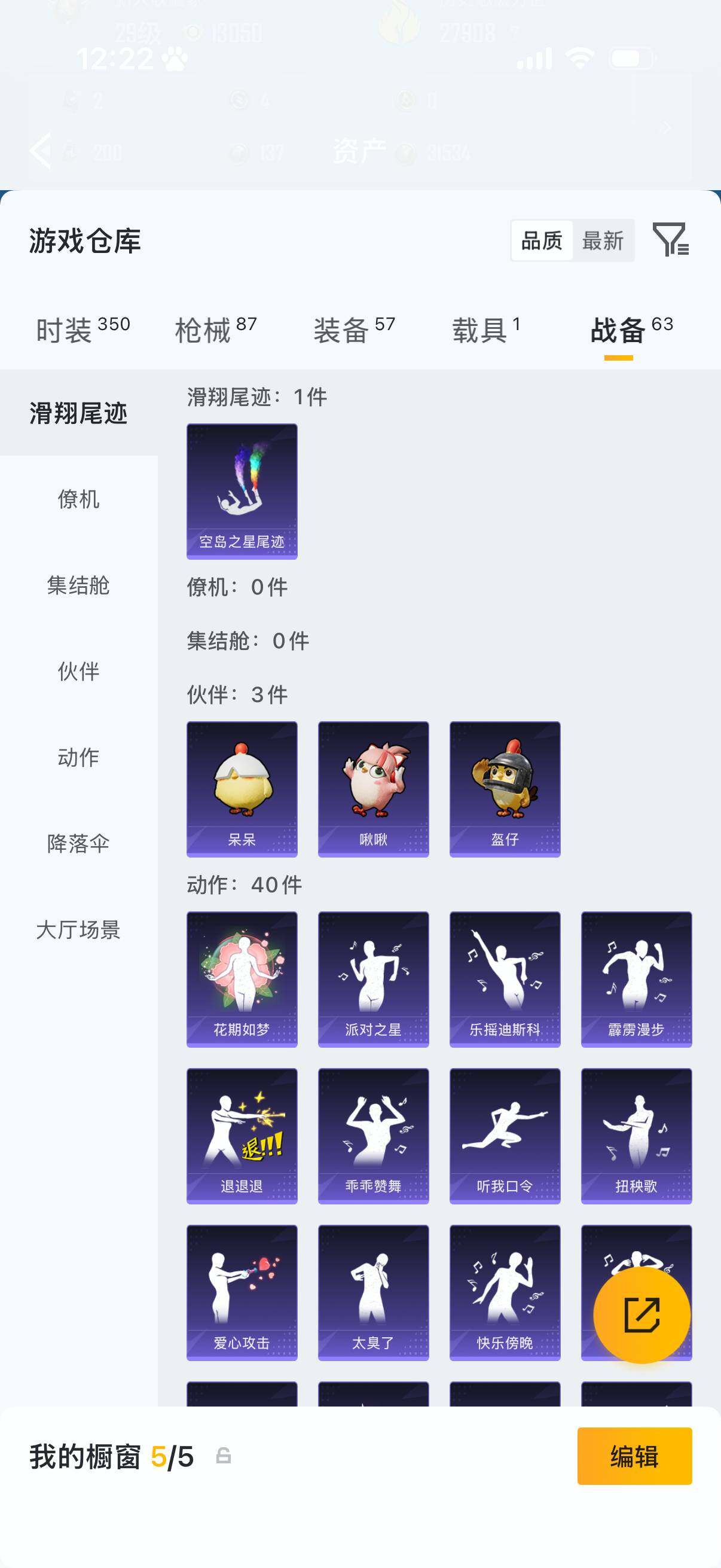Select the 盔仔 helmet partner icon
721x1568 pixels.
[505, 785]
